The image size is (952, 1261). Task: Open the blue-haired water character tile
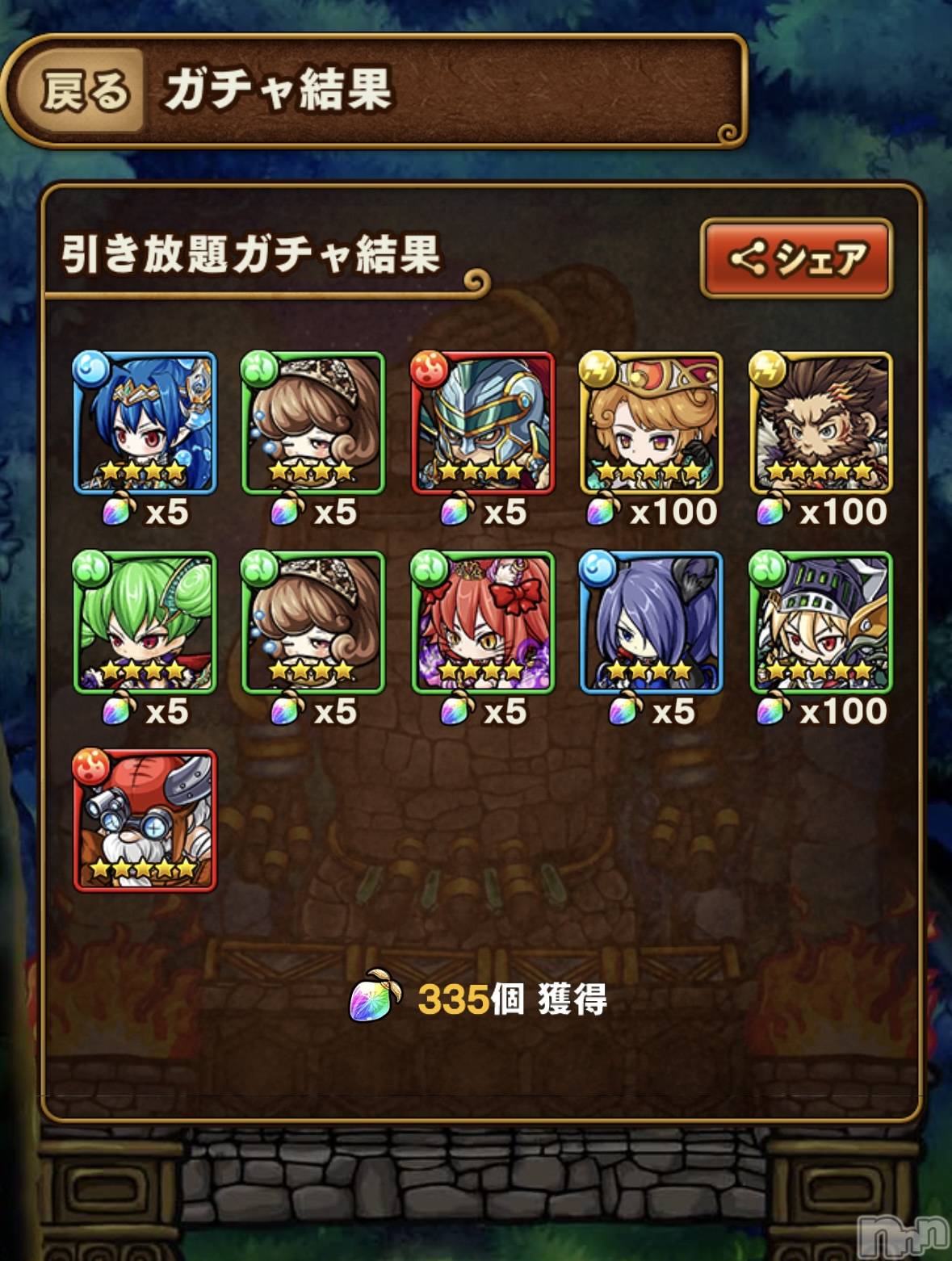[145, 422]
